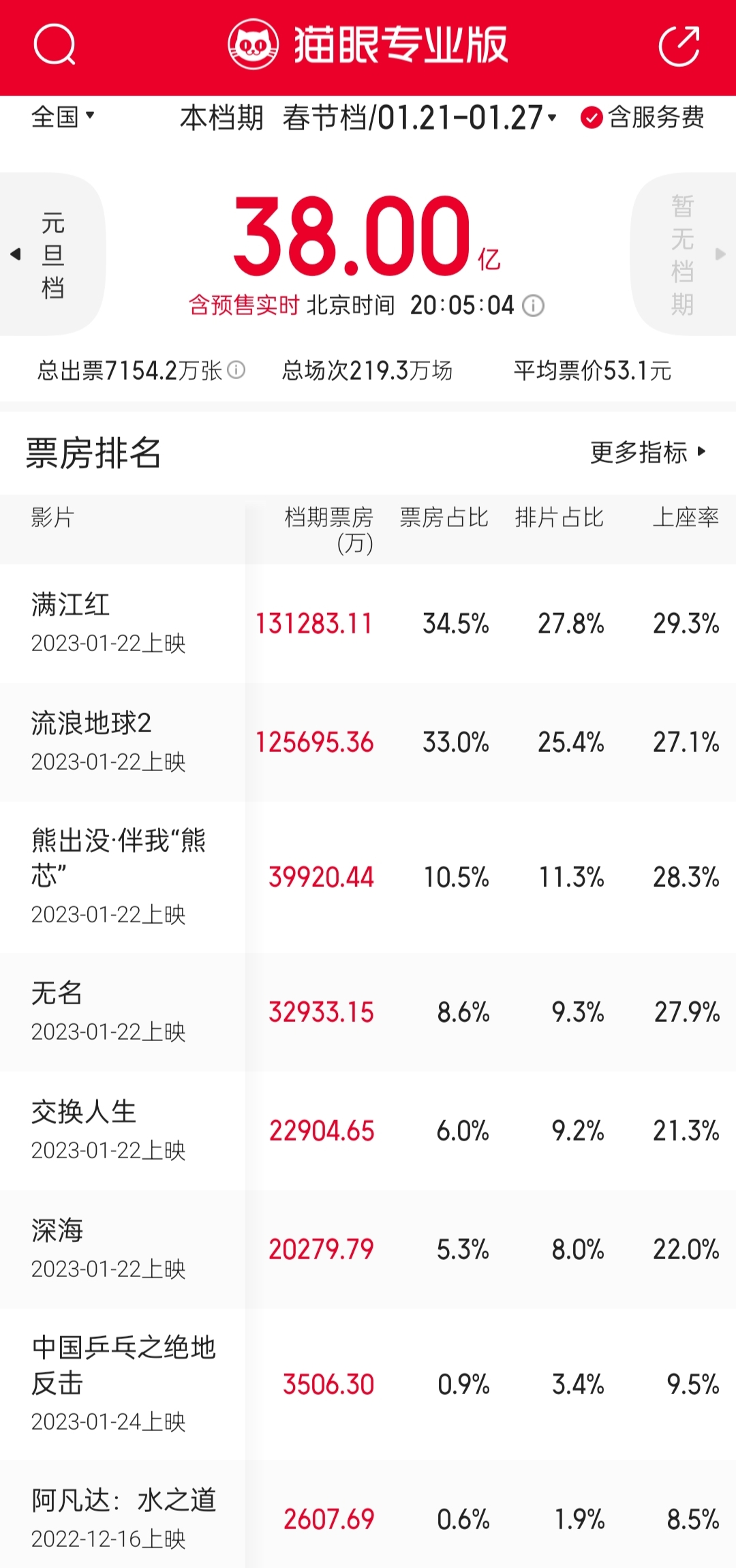Select the 交换人生 row

(x=368, y=1130)
